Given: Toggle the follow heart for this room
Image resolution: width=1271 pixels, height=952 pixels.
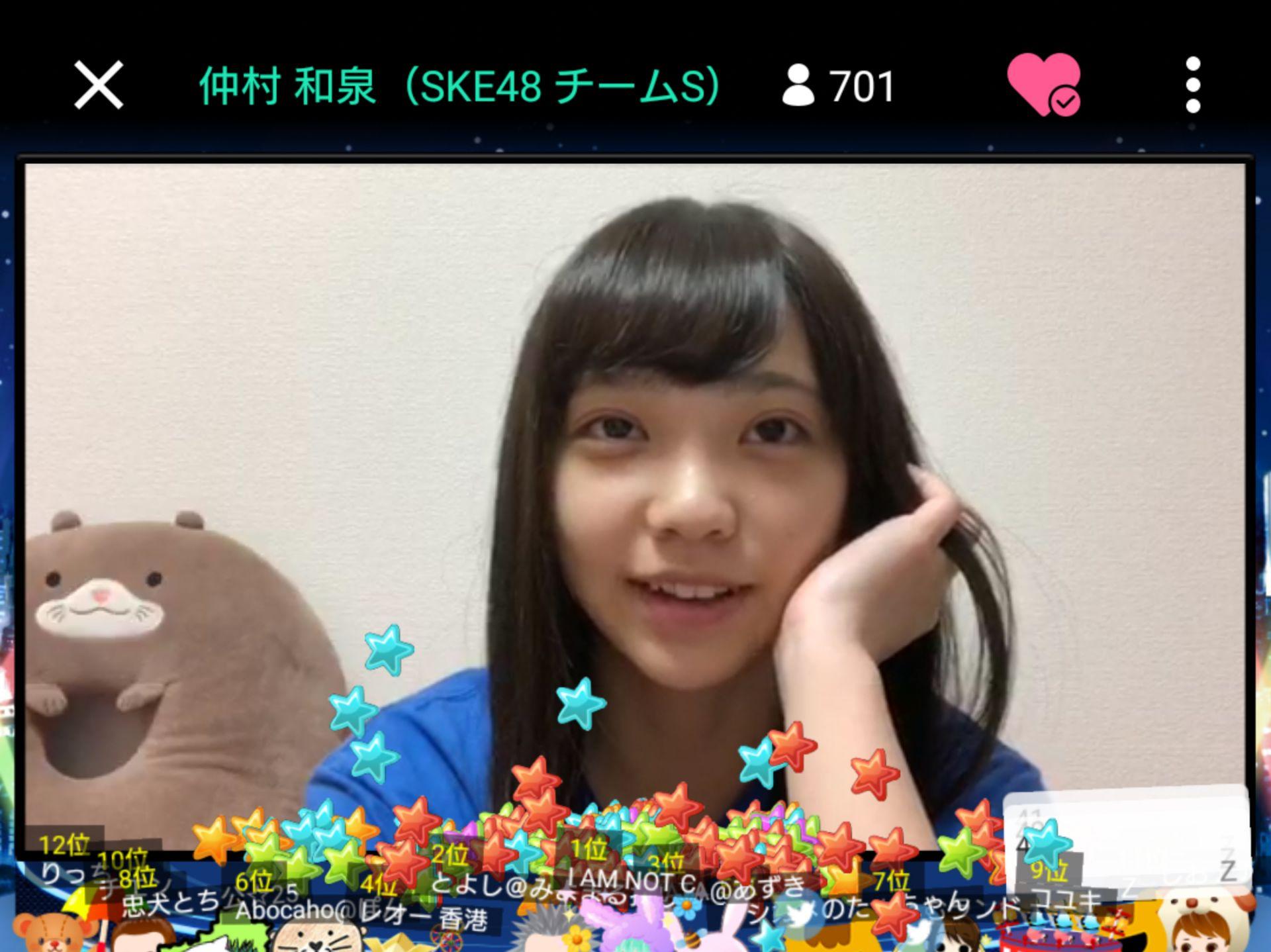Looking at the screenshot, I should click(1043, 85).
